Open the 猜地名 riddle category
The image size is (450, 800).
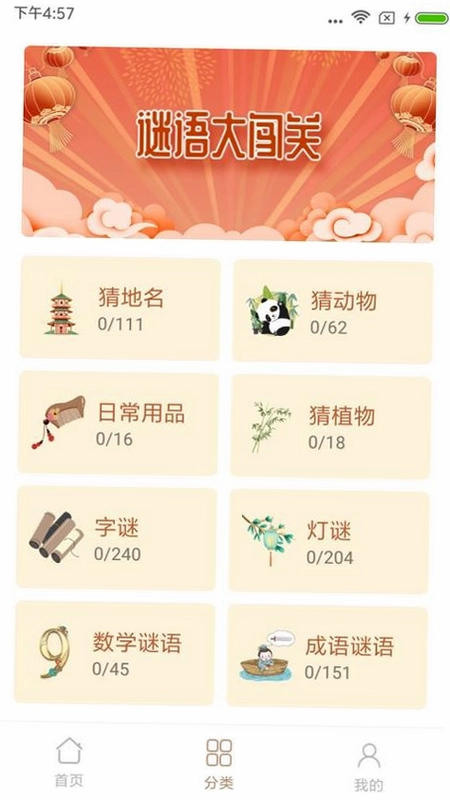(x=120, y=309)
